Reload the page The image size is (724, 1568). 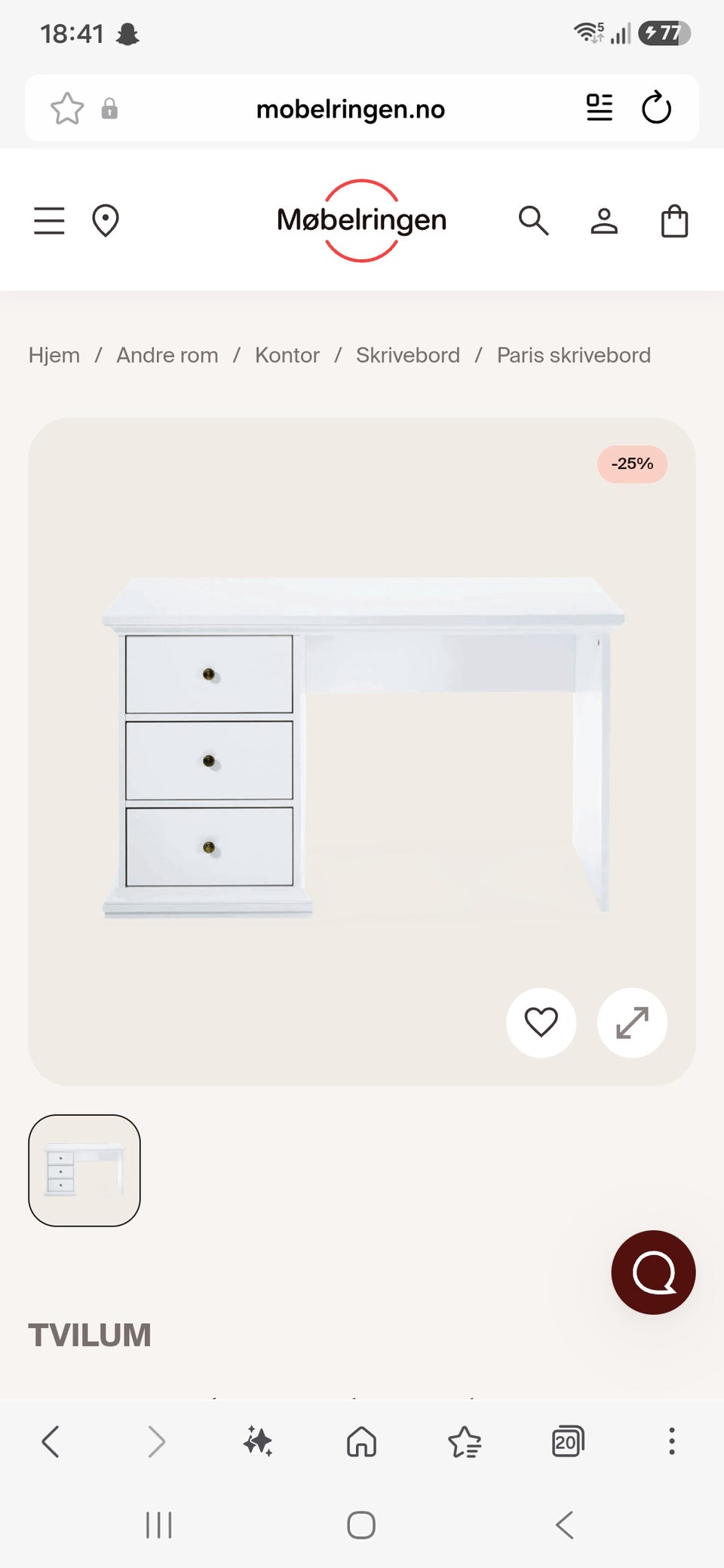click(656, 108)
